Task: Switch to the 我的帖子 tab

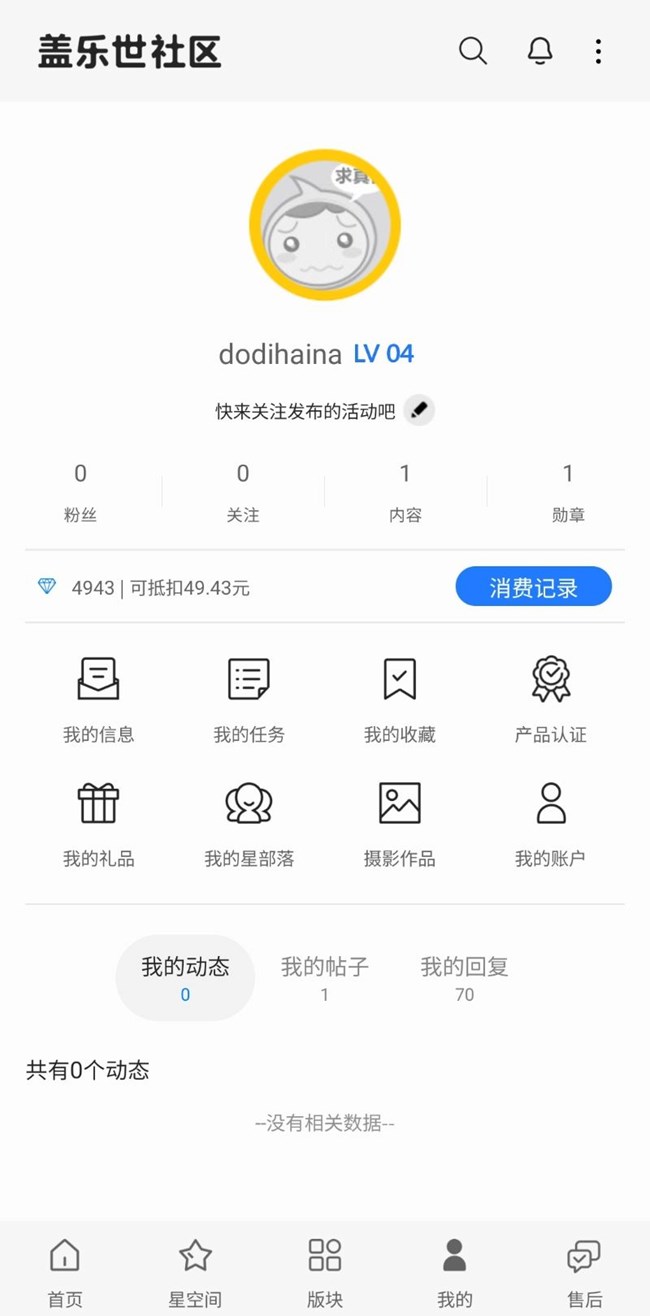Action: pyautogui.click(x=325, y=977)
